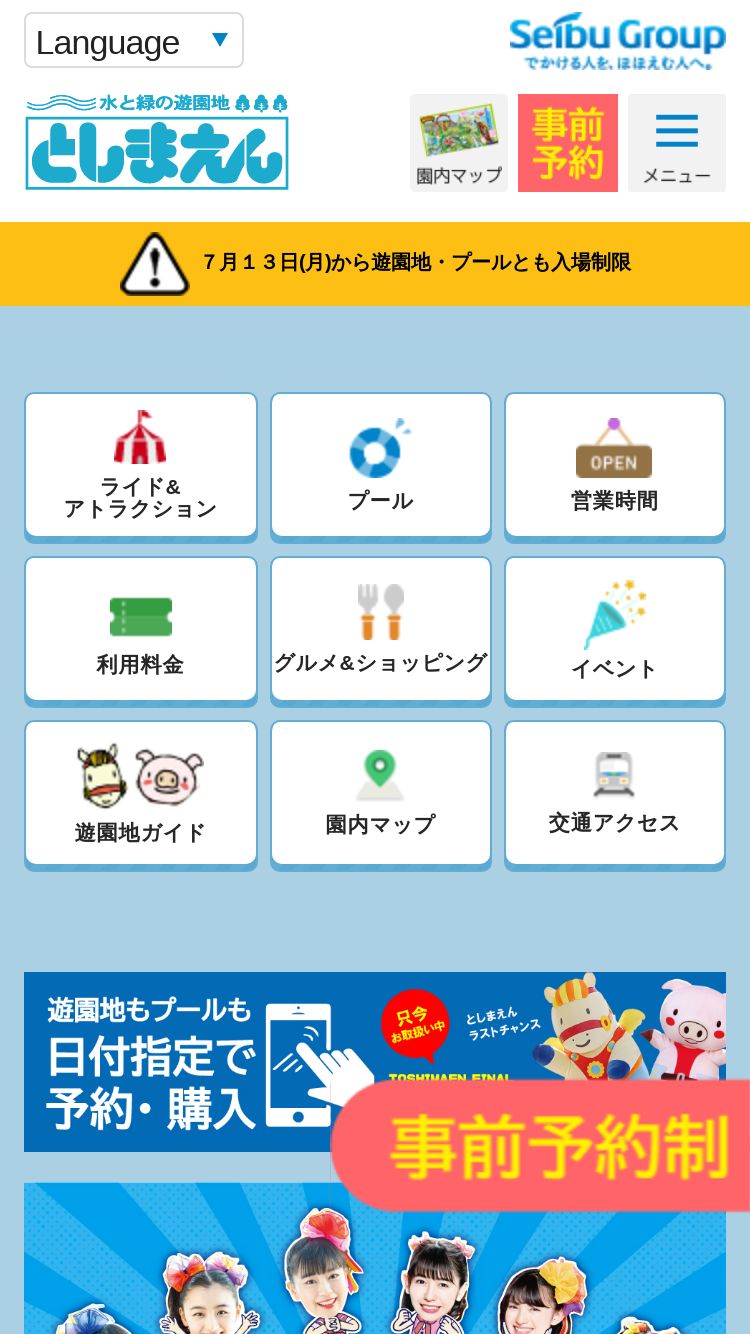Tap the としまえん logo to go home
The image size is (750, 1334).
(x=157, y=142)
